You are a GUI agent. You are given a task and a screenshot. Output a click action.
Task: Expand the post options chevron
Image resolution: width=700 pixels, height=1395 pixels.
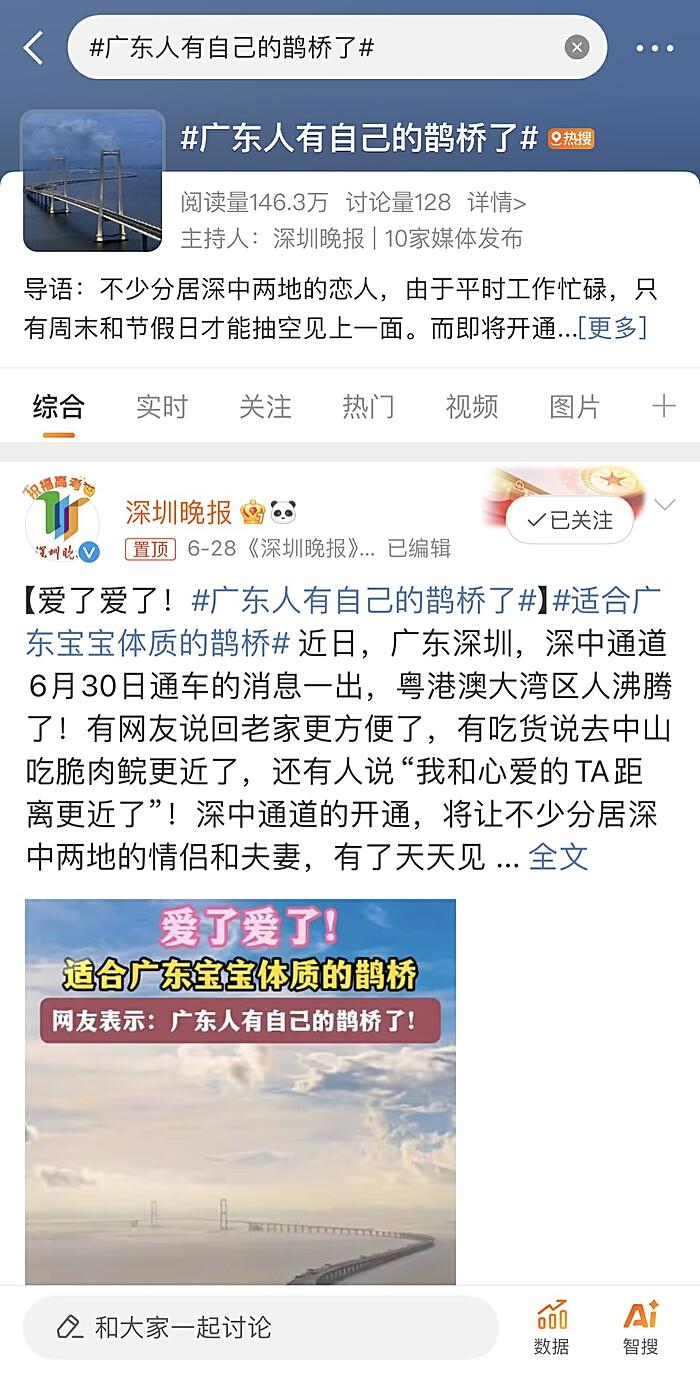[x=665, y=506]
